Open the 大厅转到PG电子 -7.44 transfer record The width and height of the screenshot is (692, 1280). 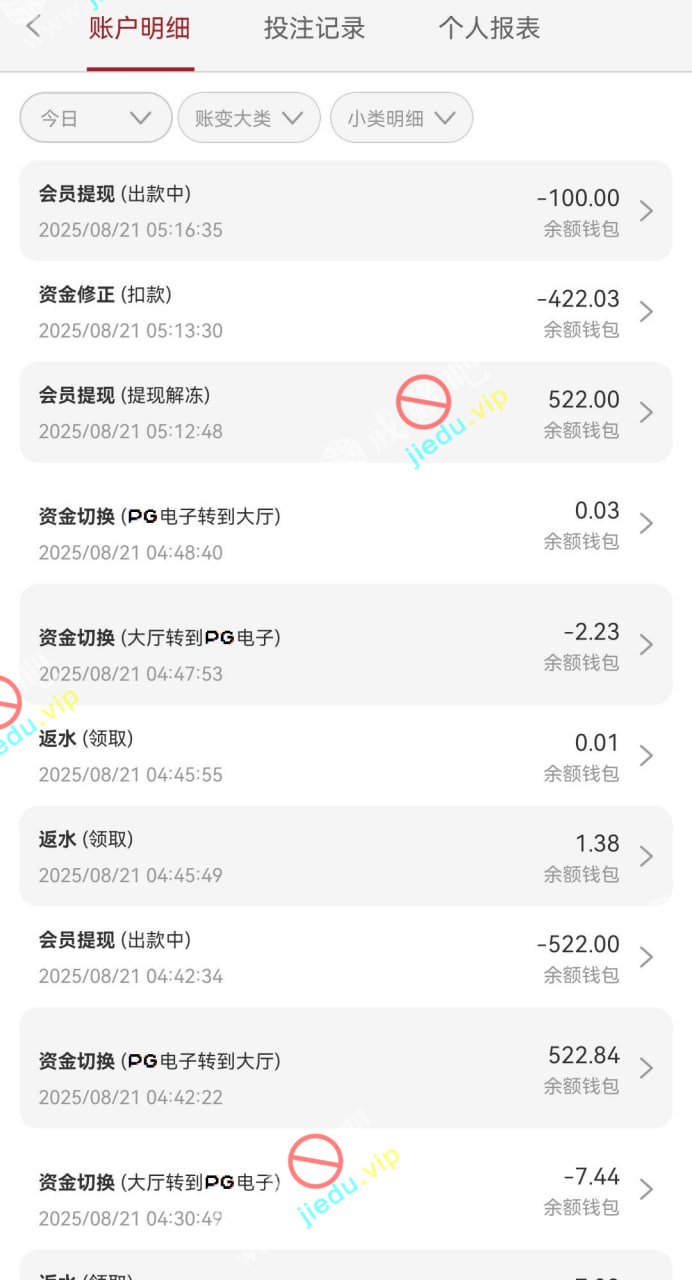point(346,1190)
